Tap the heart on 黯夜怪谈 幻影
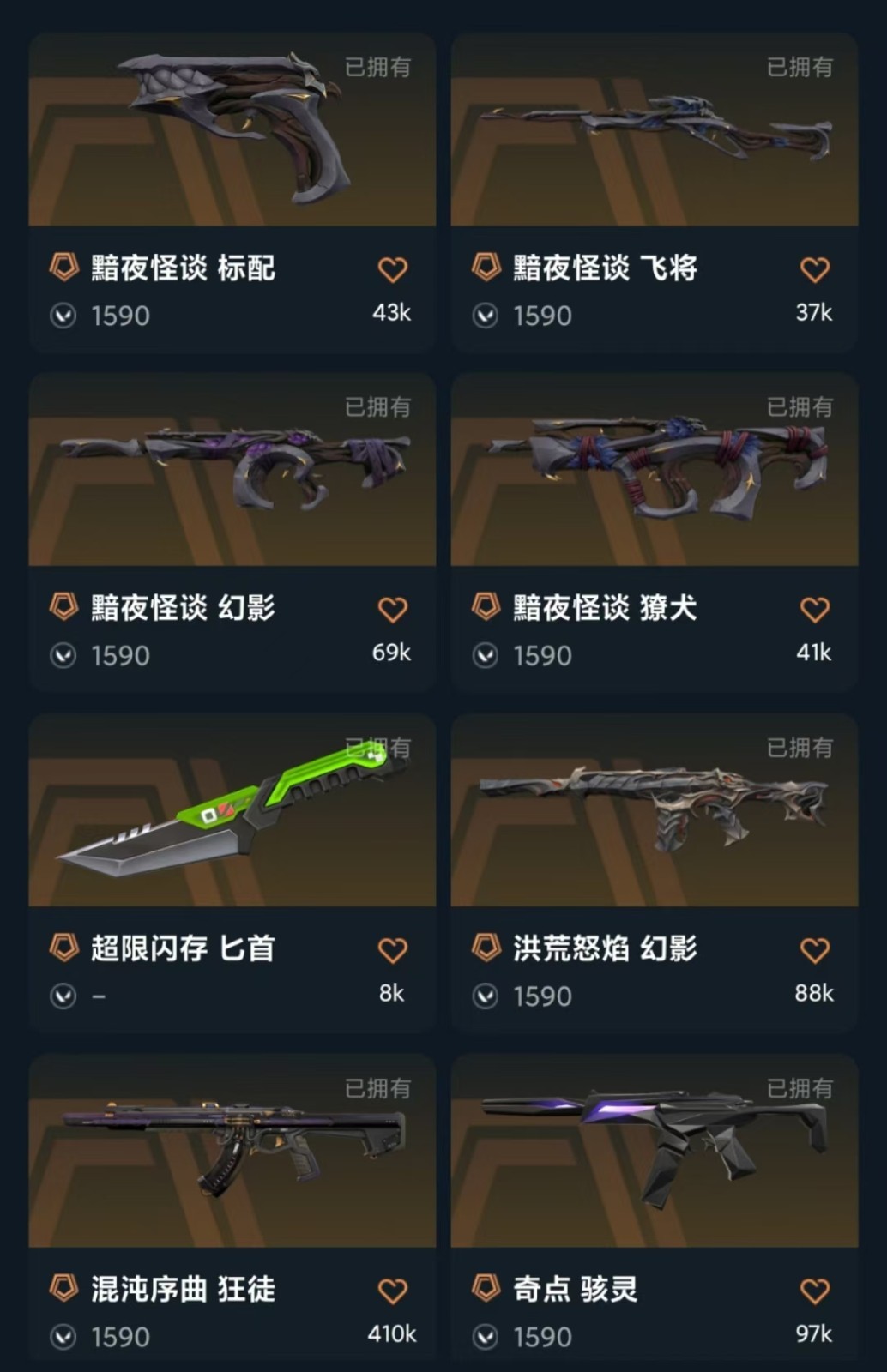 point(392,610)
